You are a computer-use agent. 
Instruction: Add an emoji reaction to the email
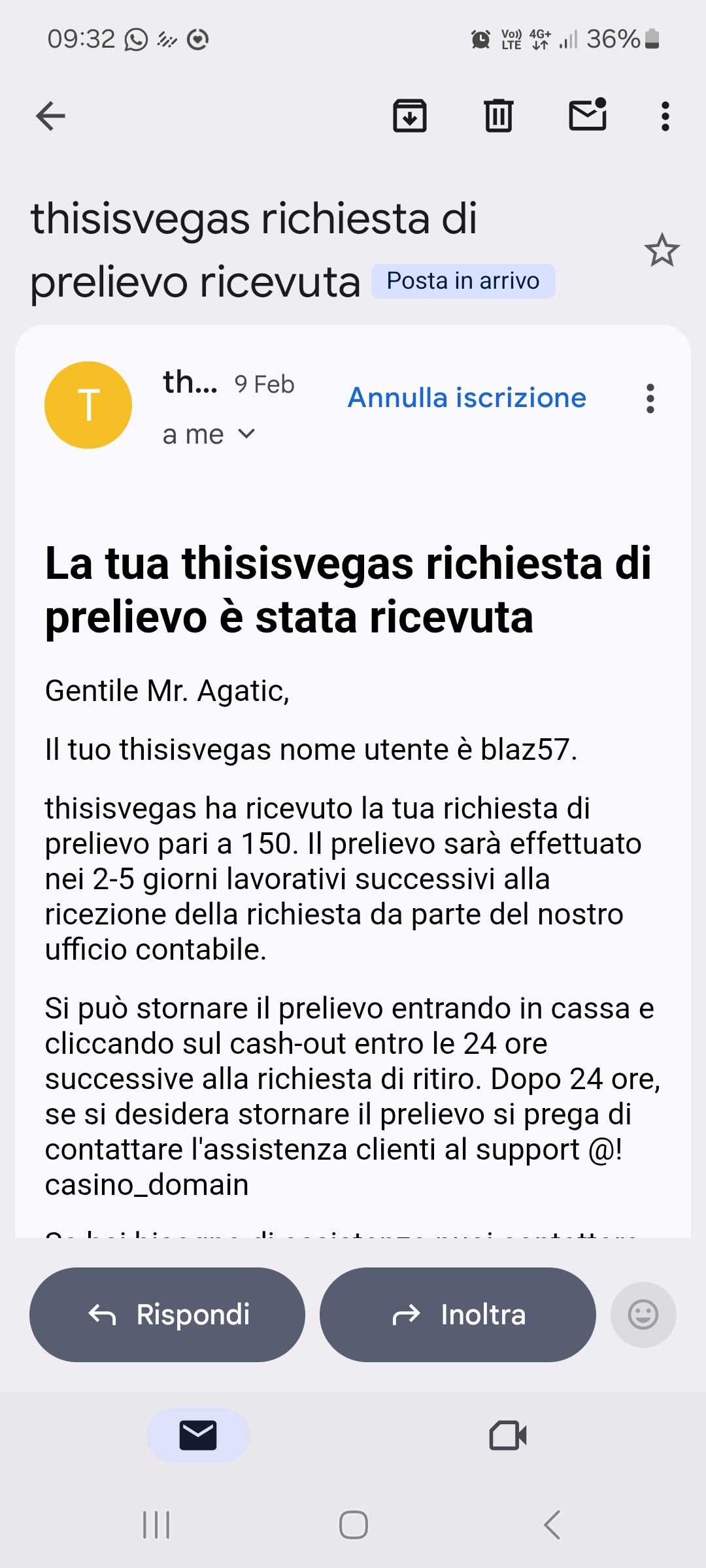643,1315
